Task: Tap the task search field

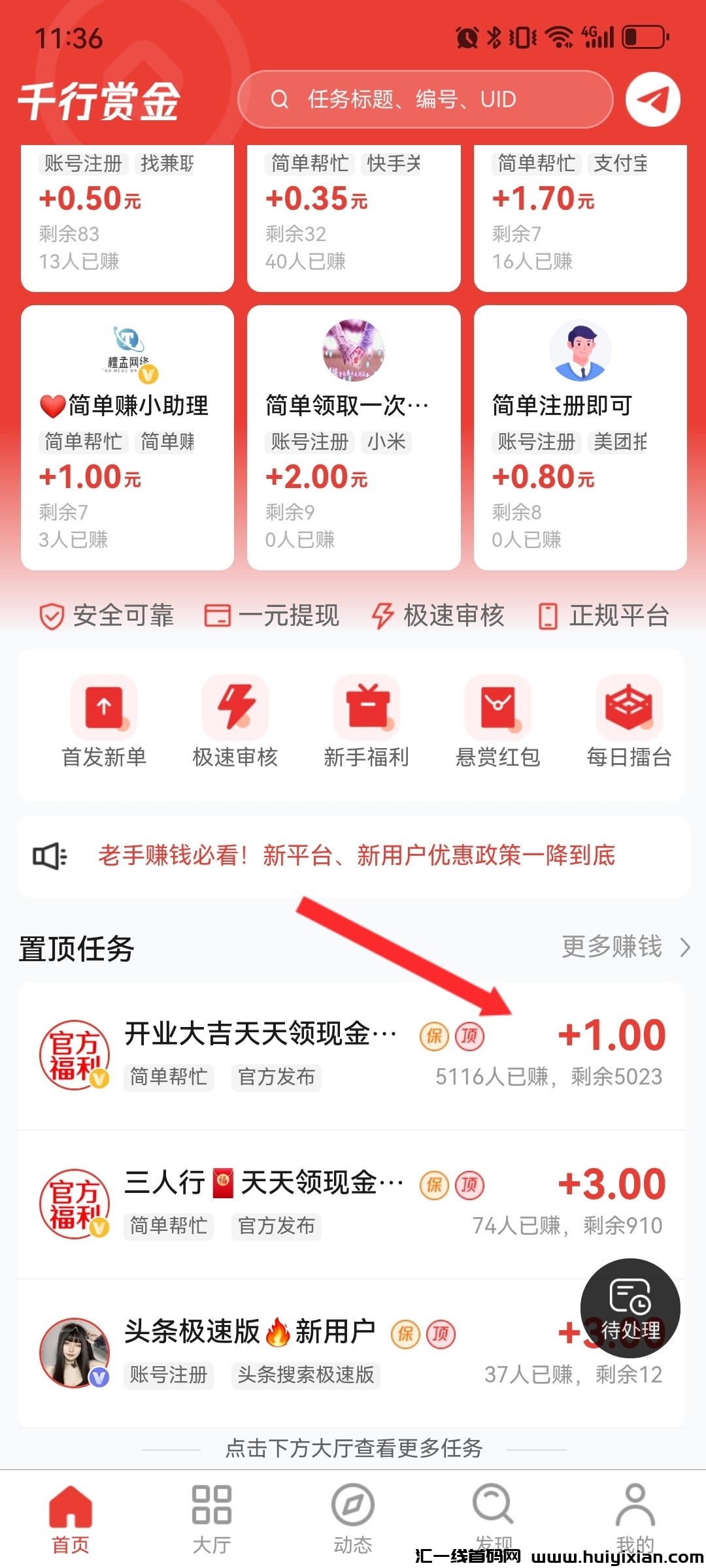Action: click(425, 99)
